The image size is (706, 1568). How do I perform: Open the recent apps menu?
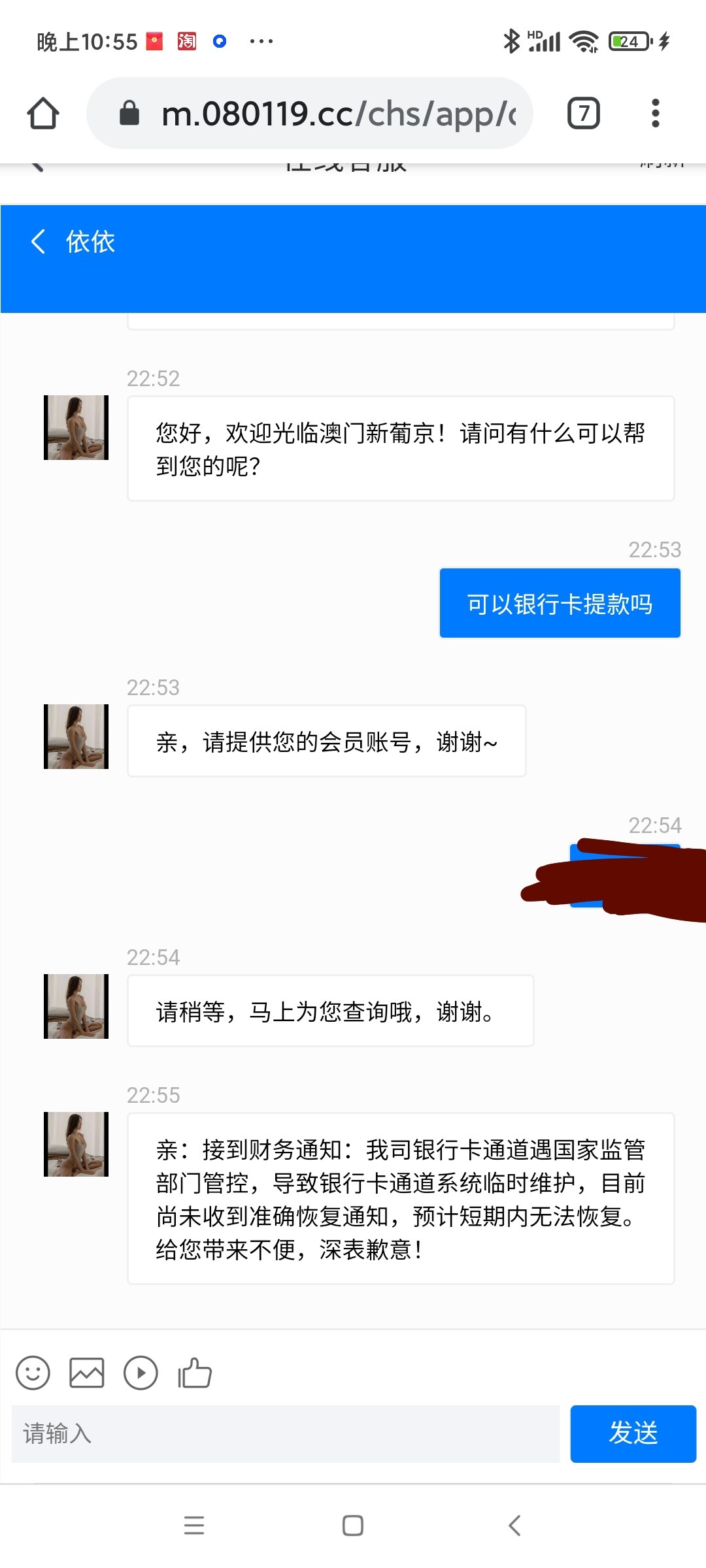pyautogui.click(x=194, y=1526)
